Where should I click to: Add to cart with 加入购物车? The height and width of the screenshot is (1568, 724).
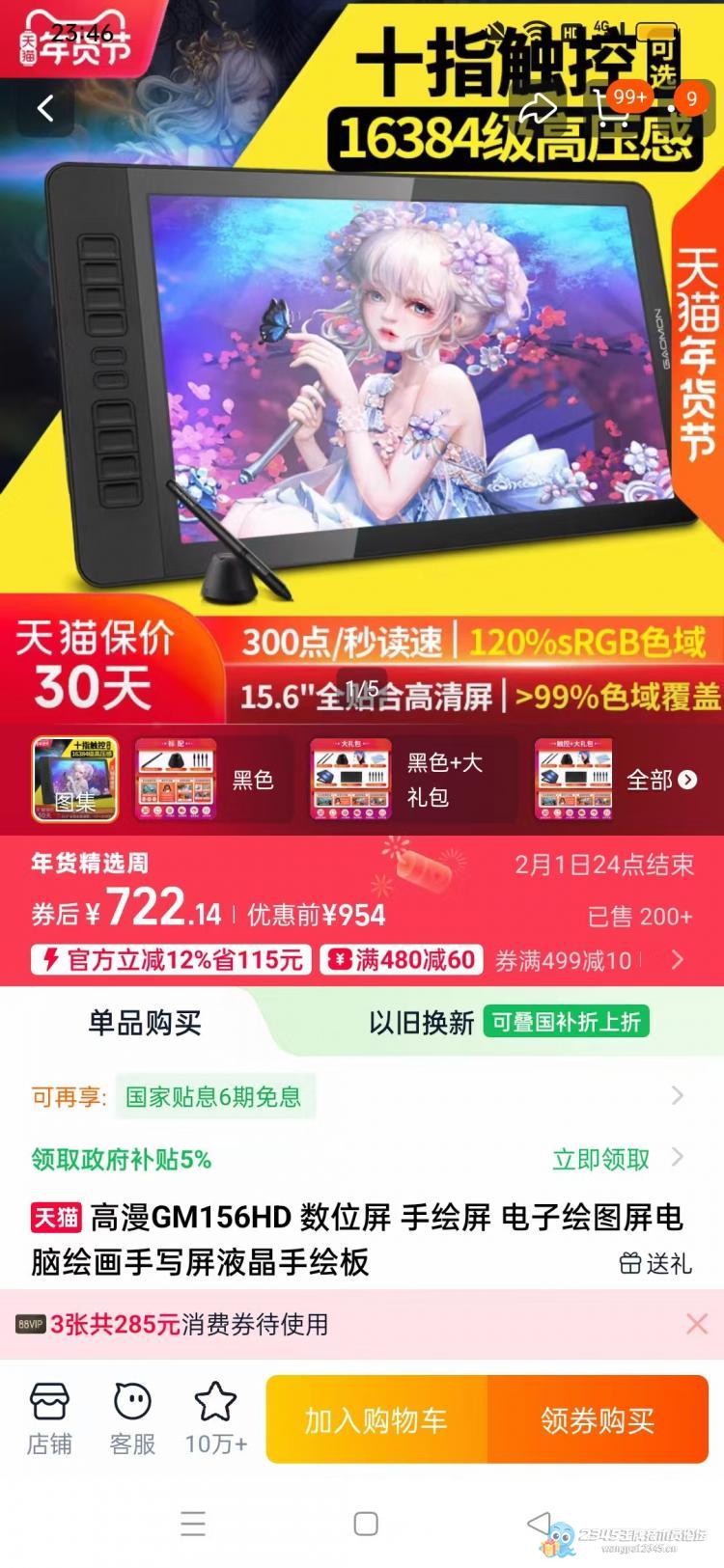[x=376, y=1420]
